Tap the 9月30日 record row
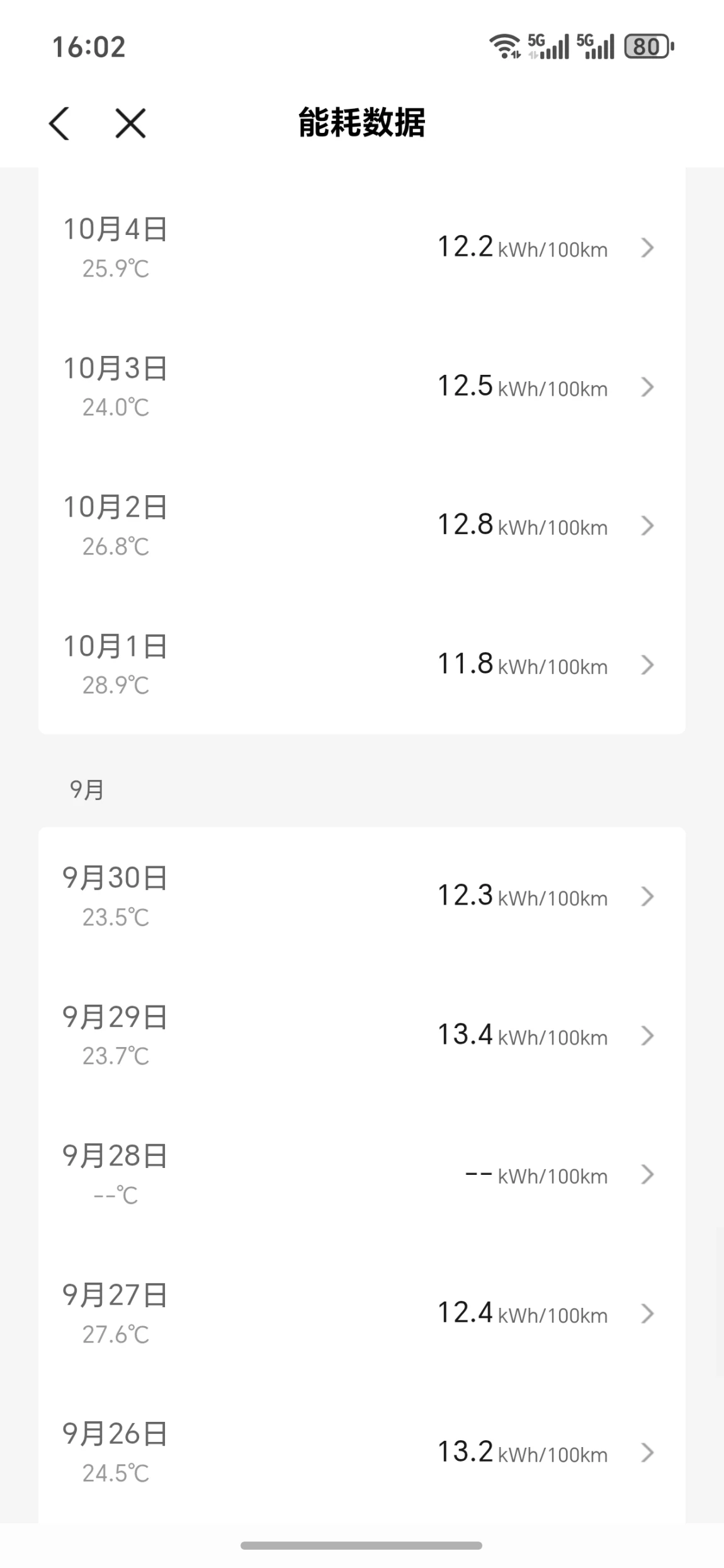The image size is (724, 1568). (361, 896)
